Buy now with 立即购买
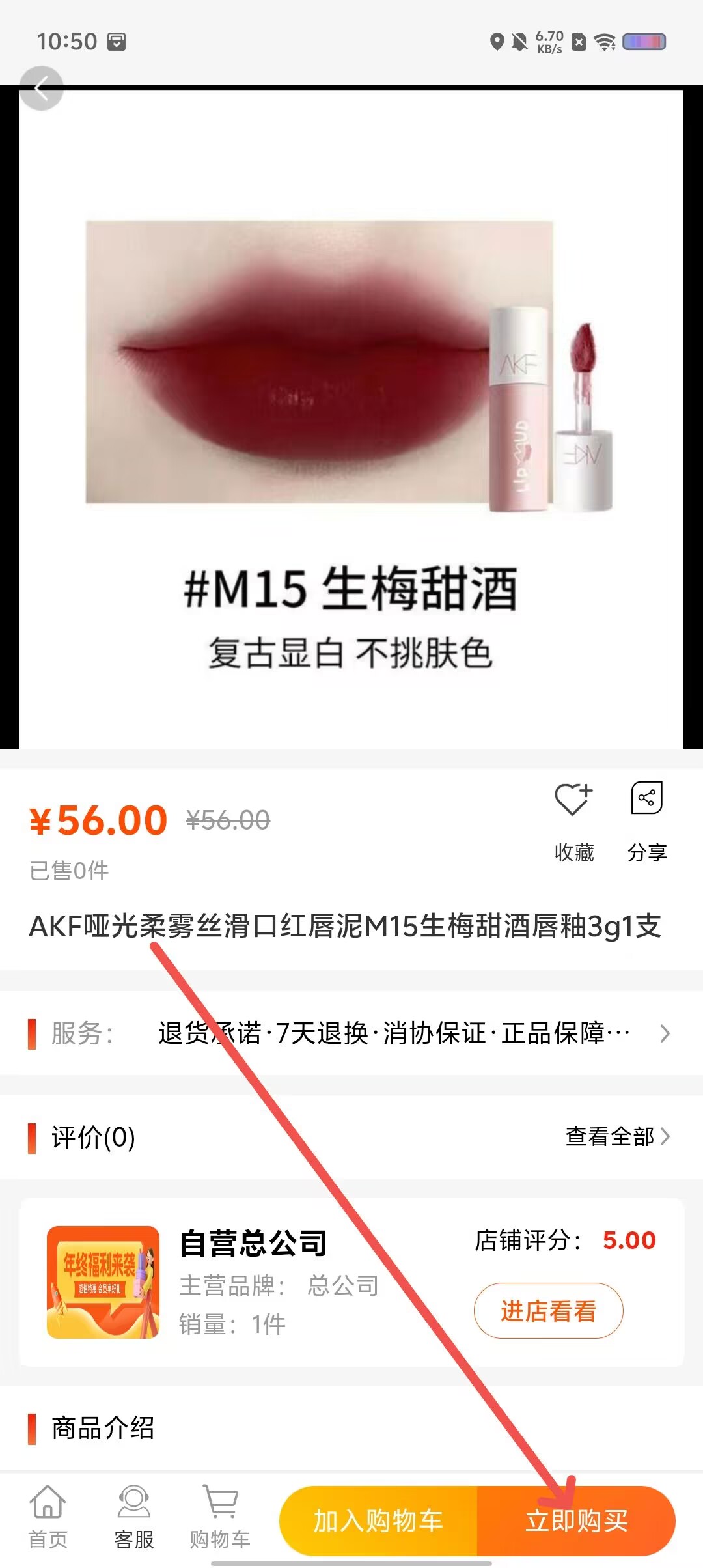Screen dimensions: 703x1568 [577, 1521]
